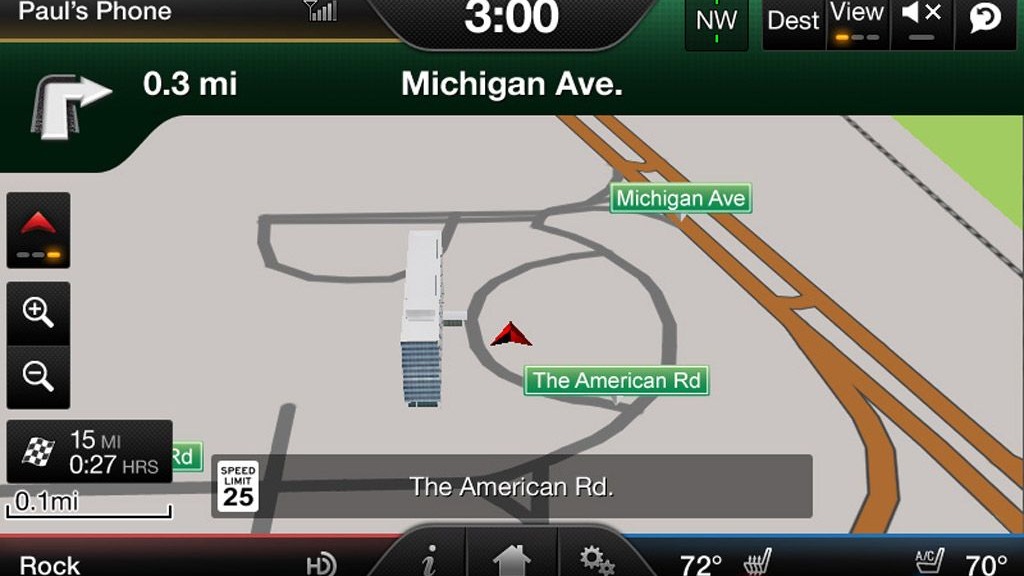Viewport: 1024px width, 576px height.
Task: Open the Rock entertainment corner
Action: 50,564
